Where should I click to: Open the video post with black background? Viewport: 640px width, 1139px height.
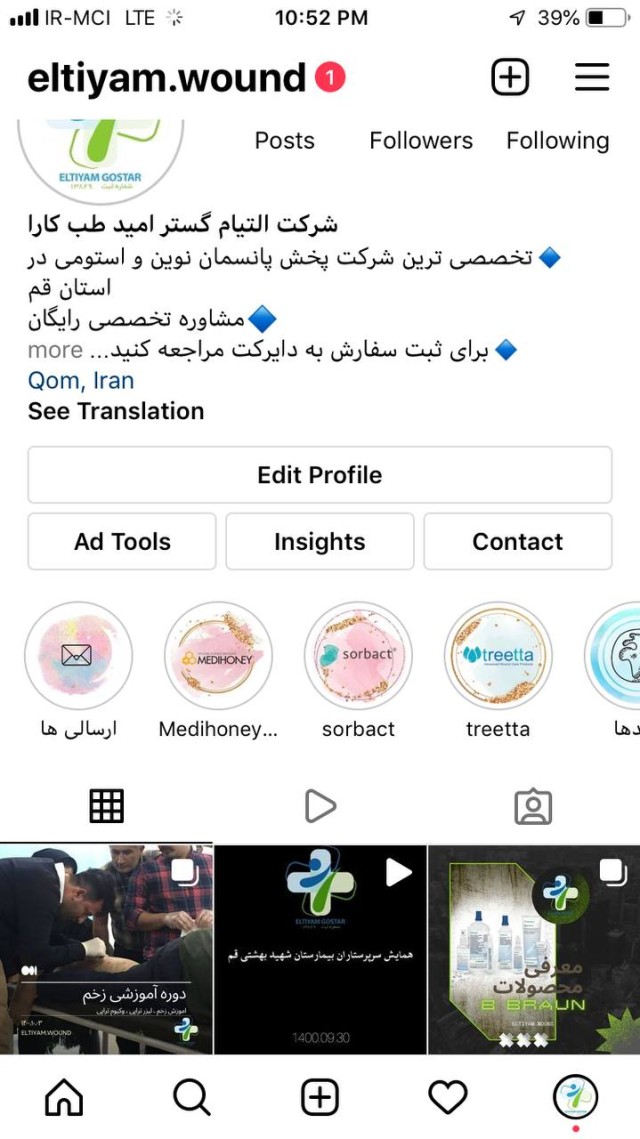[320, 949]
